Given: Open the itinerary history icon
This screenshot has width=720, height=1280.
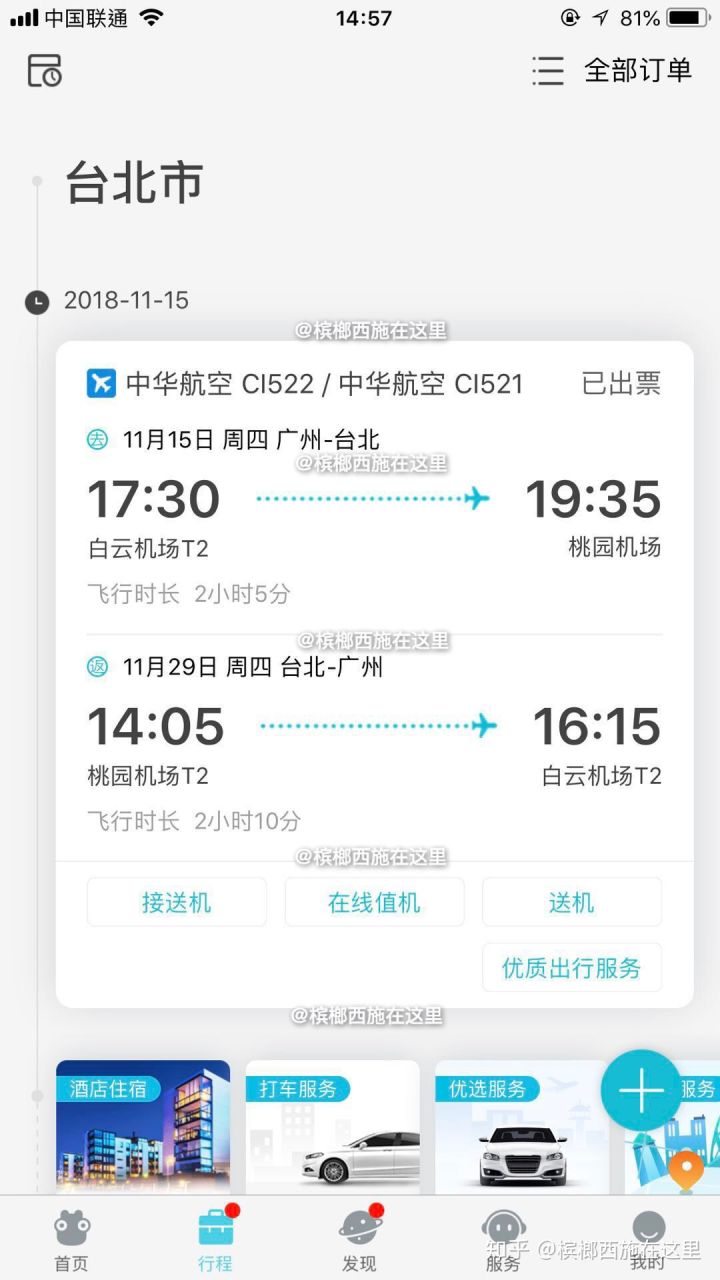Looking at the screenshot, I should (x=45, y=70).
